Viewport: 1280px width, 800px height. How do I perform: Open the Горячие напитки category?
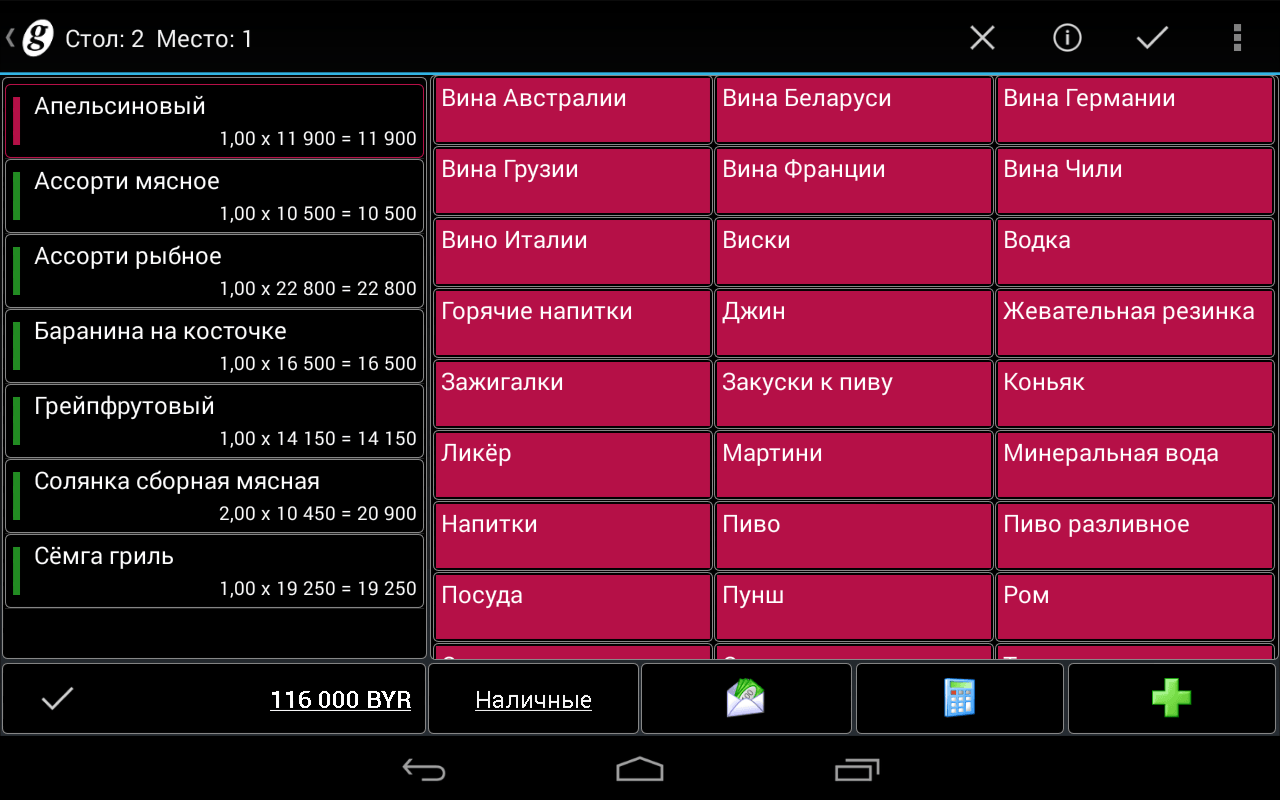572,323
